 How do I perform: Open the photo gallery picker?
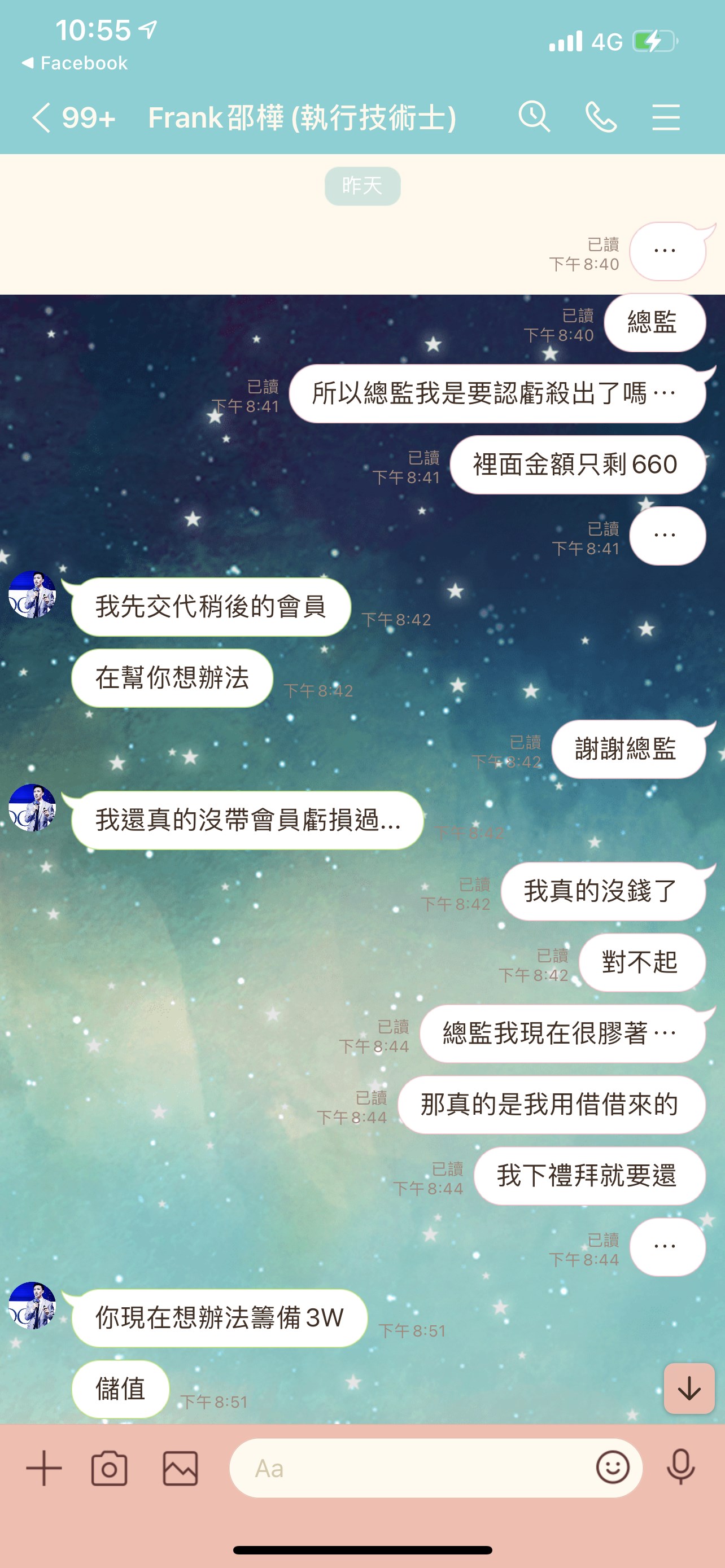point(180,1468)
